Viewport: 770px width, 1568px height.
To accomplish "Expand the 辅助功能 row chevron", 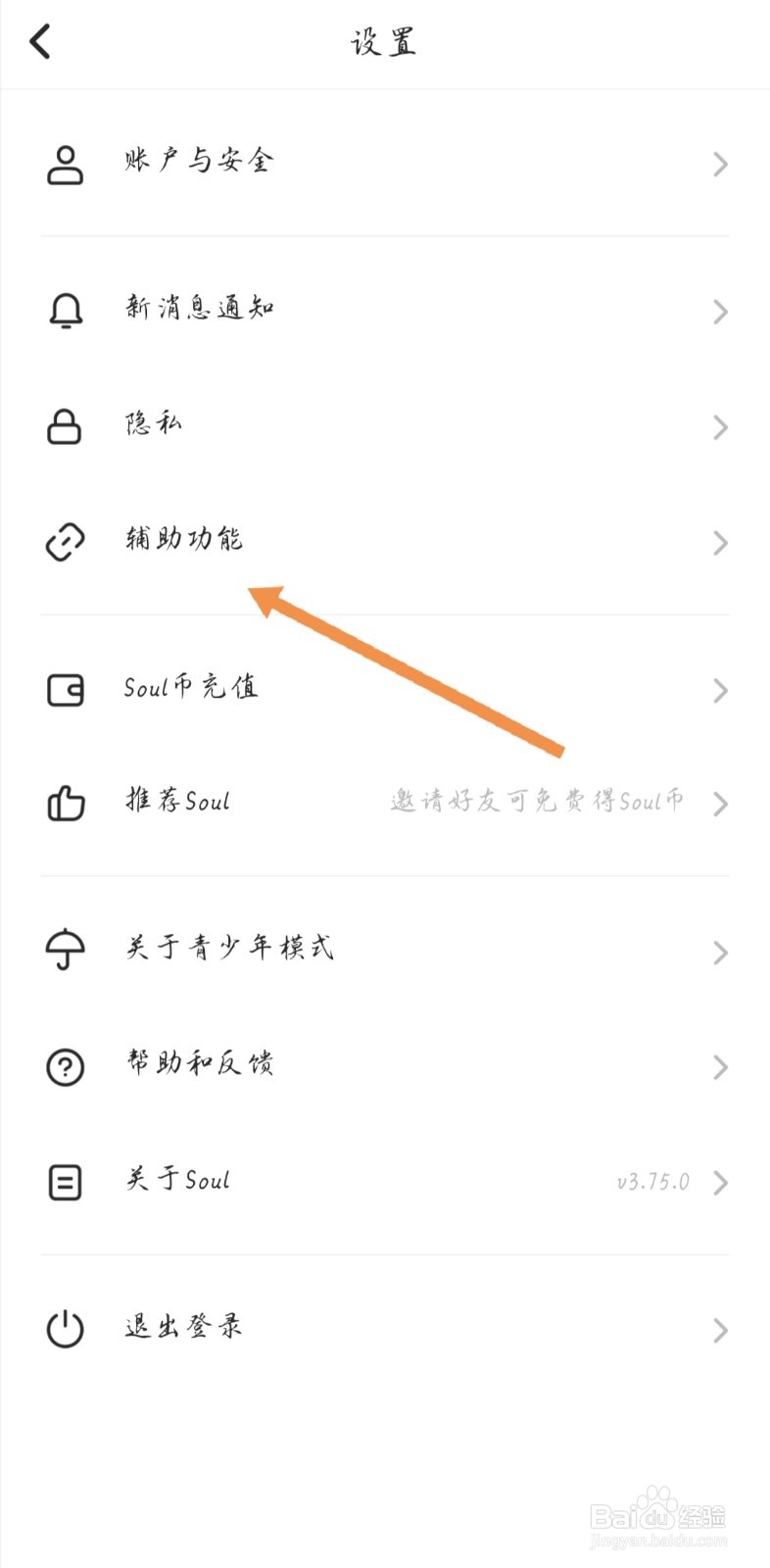I will 721,542.
